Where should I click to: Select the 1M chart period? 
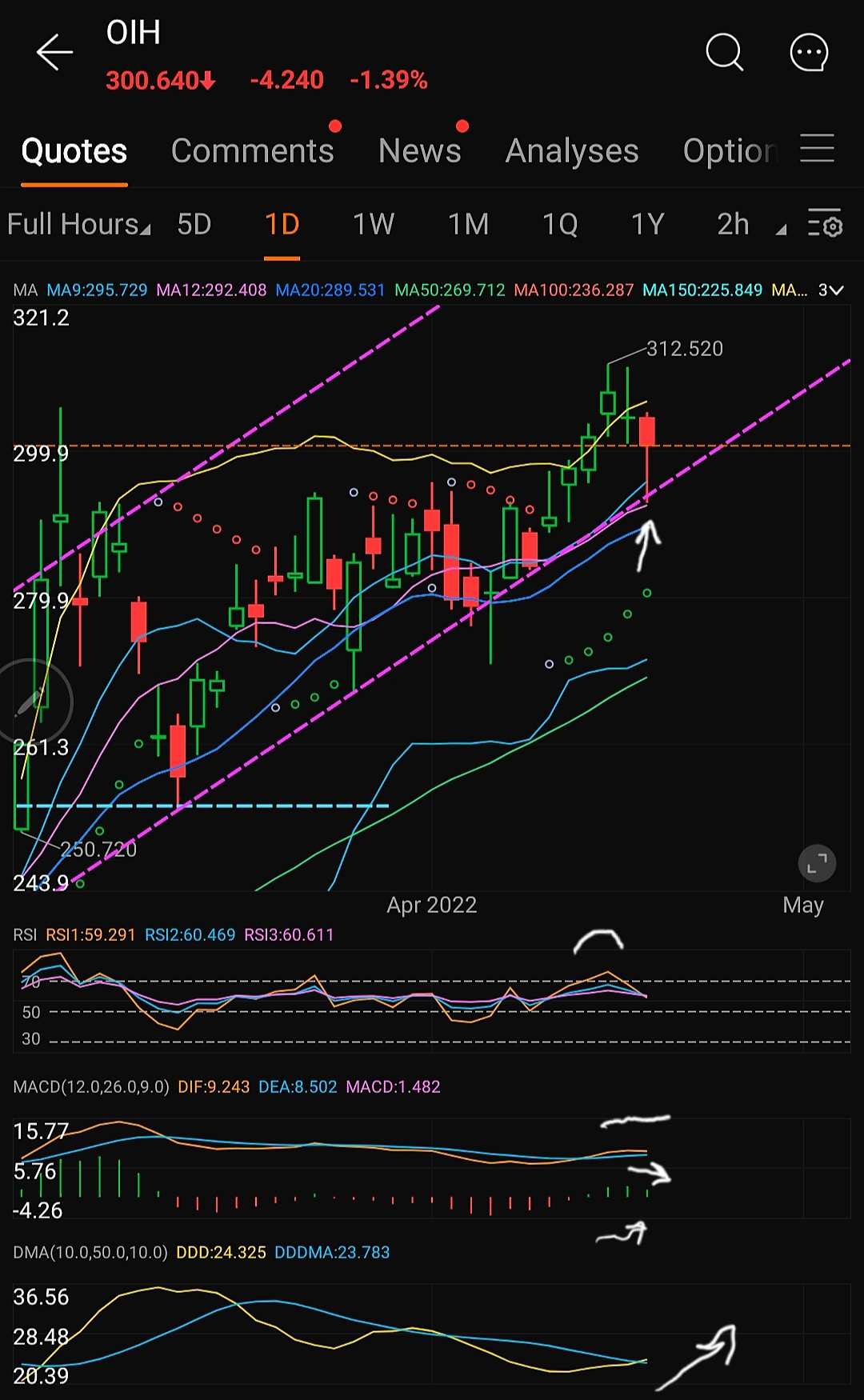[x=468, y=225]
